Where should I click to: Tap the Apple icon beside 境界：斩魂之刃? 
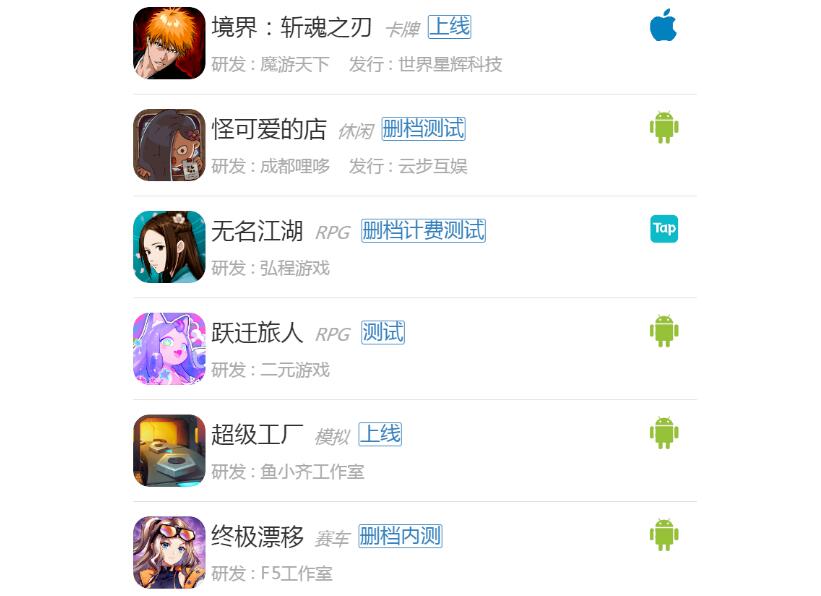(x=663, y=27)
